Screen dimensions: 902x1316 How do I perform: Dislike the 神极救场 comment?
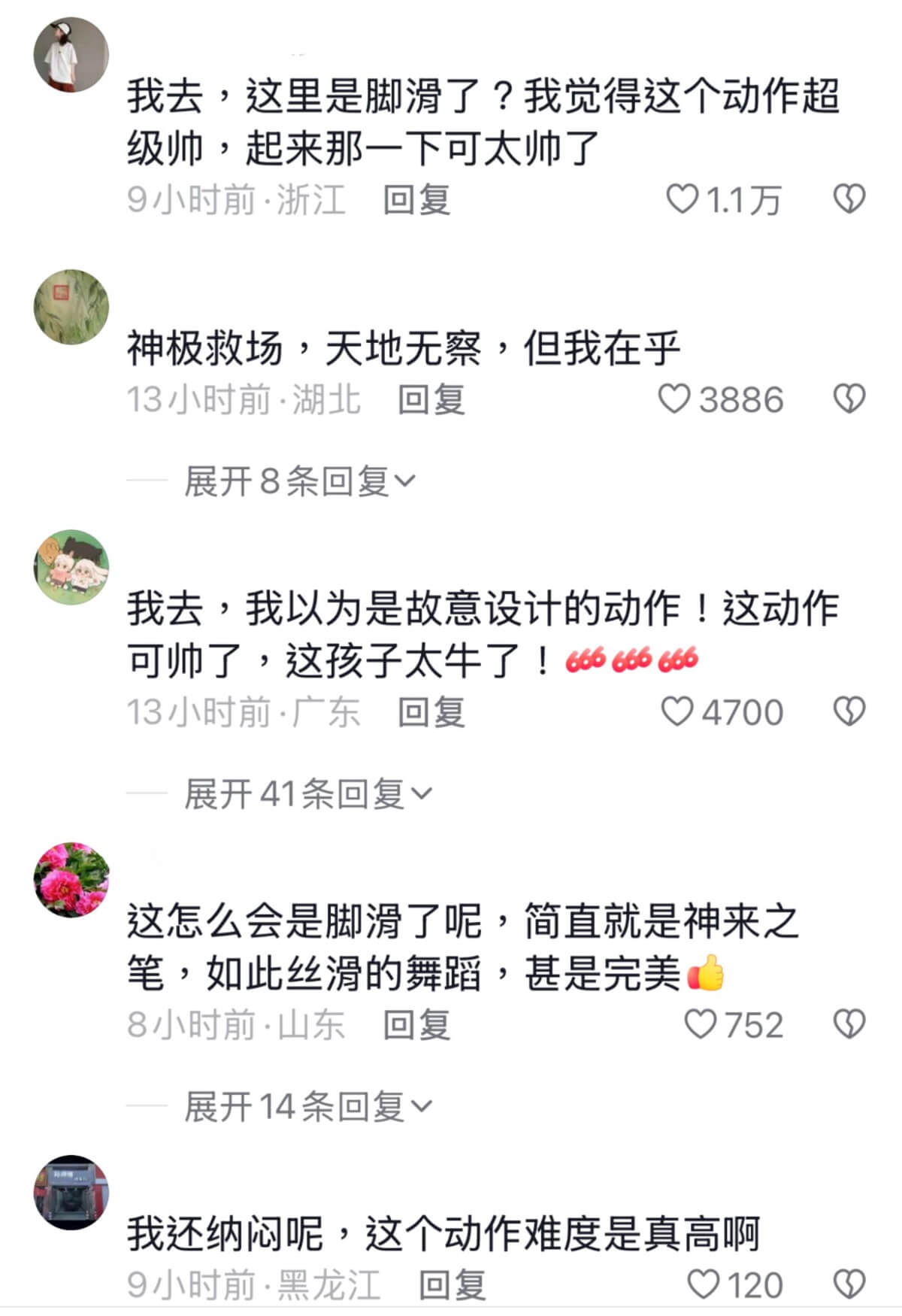tap(849, 399)
